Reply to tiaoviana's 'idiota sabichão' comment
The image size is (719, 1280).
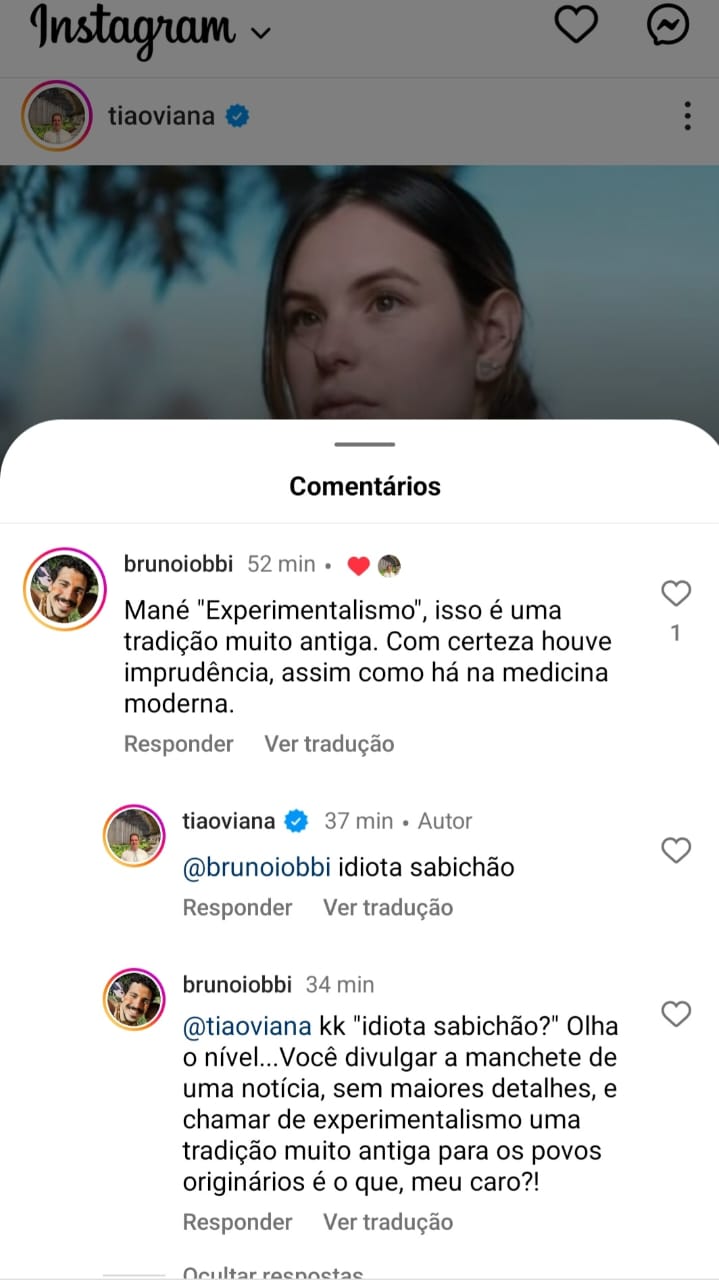[237, 908]
